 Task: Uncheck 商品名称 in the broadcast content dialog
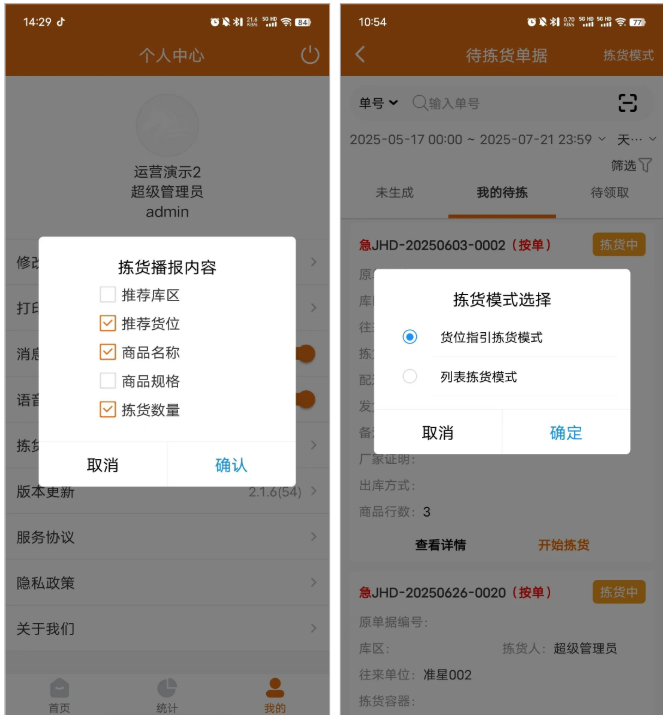pos(108,352)
